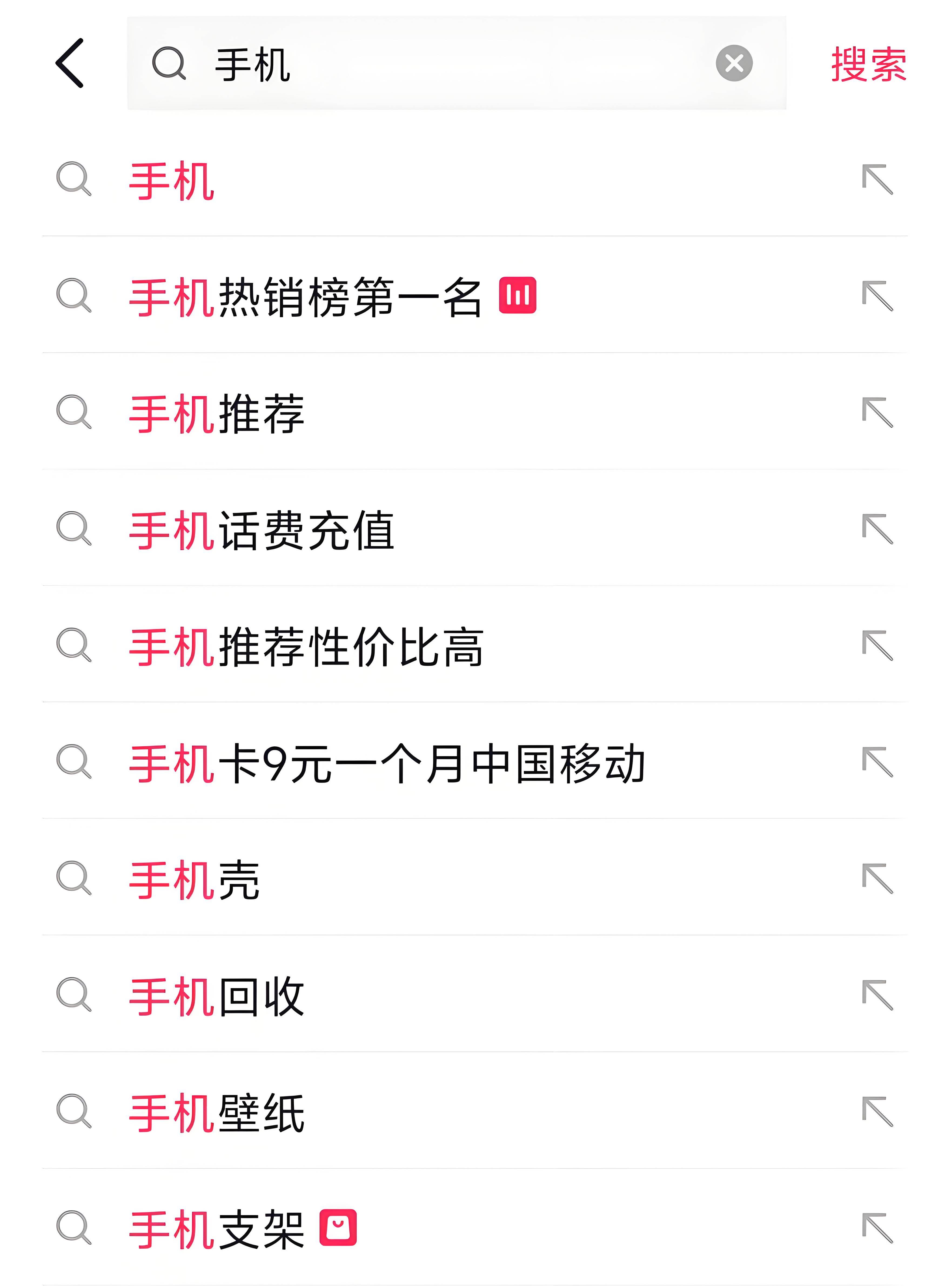This screenshot has height=1288, width=951.
Task: Search for 手机话费充值
Action: [262, 530]
